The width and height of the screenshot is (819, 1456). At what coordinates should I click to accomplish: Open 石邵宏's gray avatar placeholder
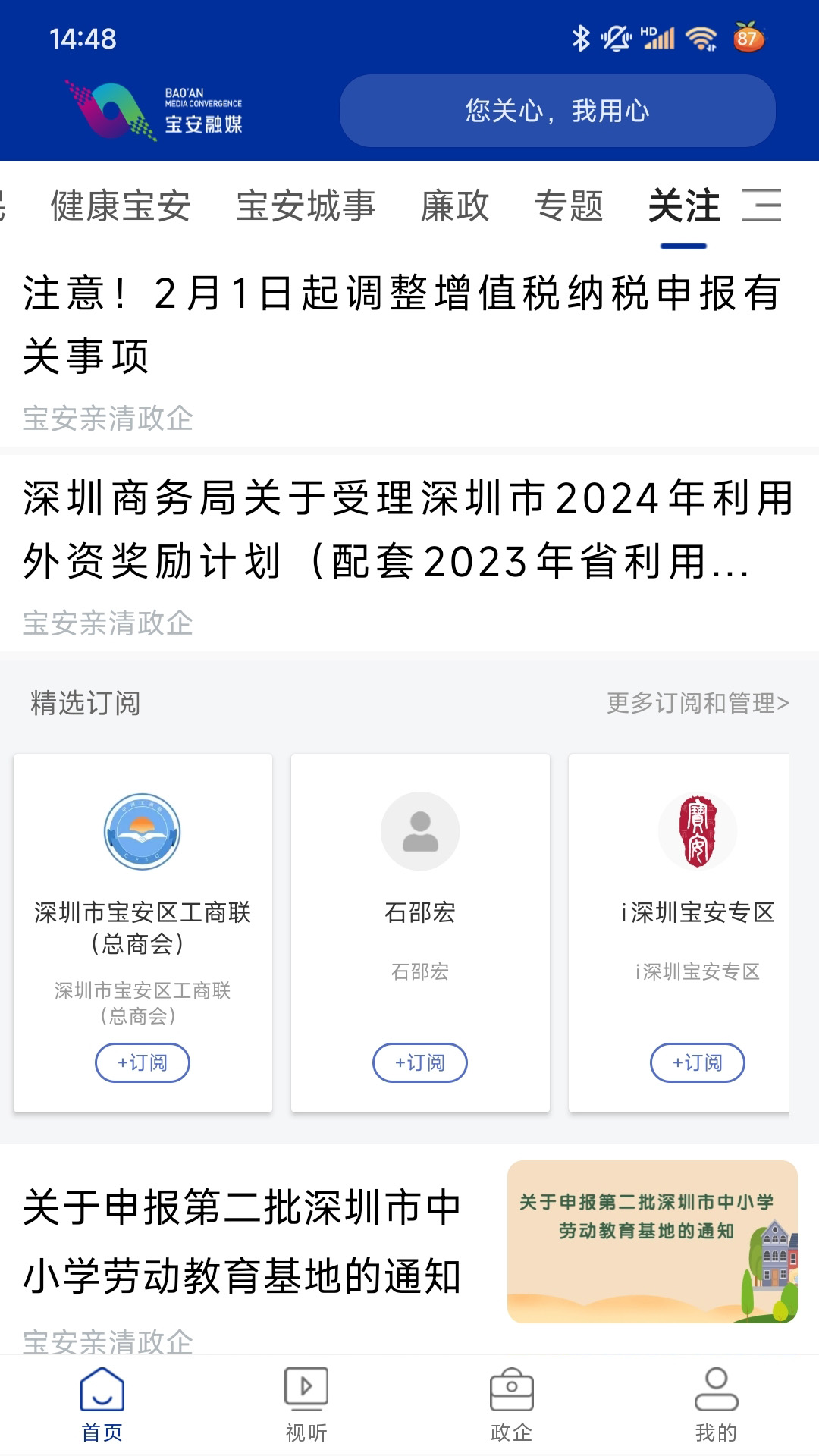(x=421, y=831)
